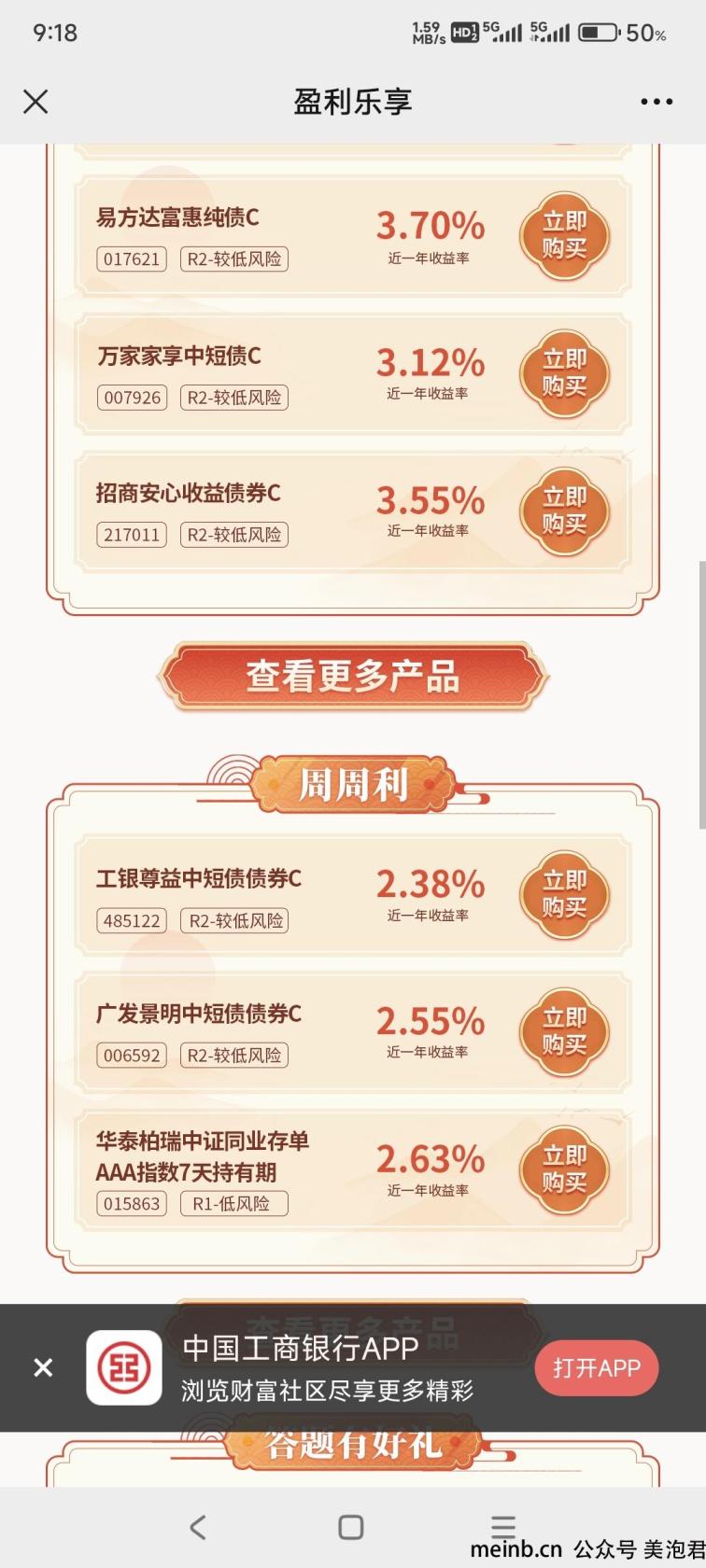Tap the 打开APP button
The image size is (706, 1568).
pyautogui.click(x=596, y=1368)
